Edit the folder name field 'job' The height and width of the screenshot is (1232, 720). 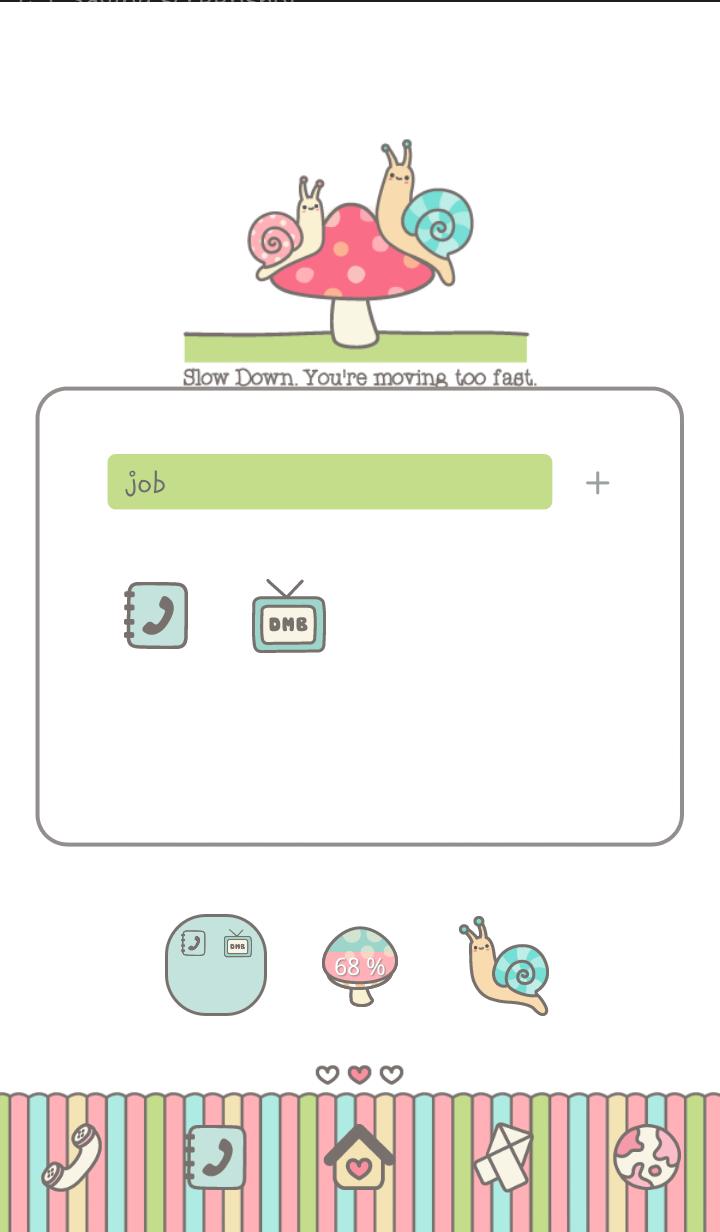(x=329, y=482)
